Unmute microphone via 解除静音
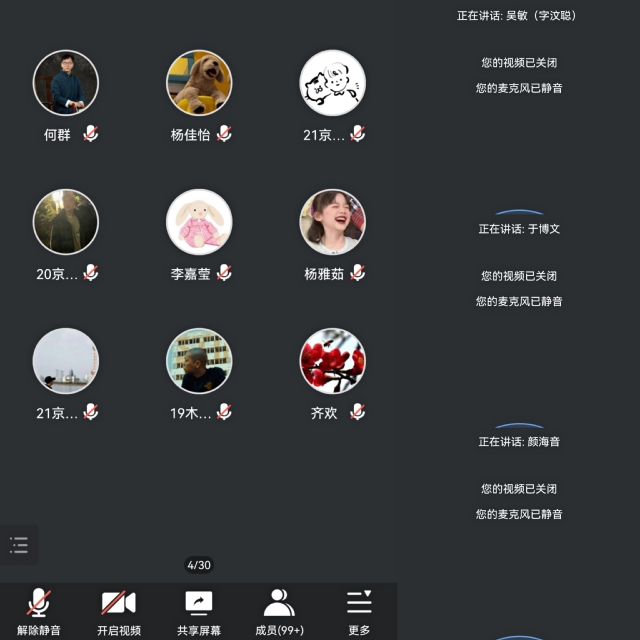 click(39, 611)
